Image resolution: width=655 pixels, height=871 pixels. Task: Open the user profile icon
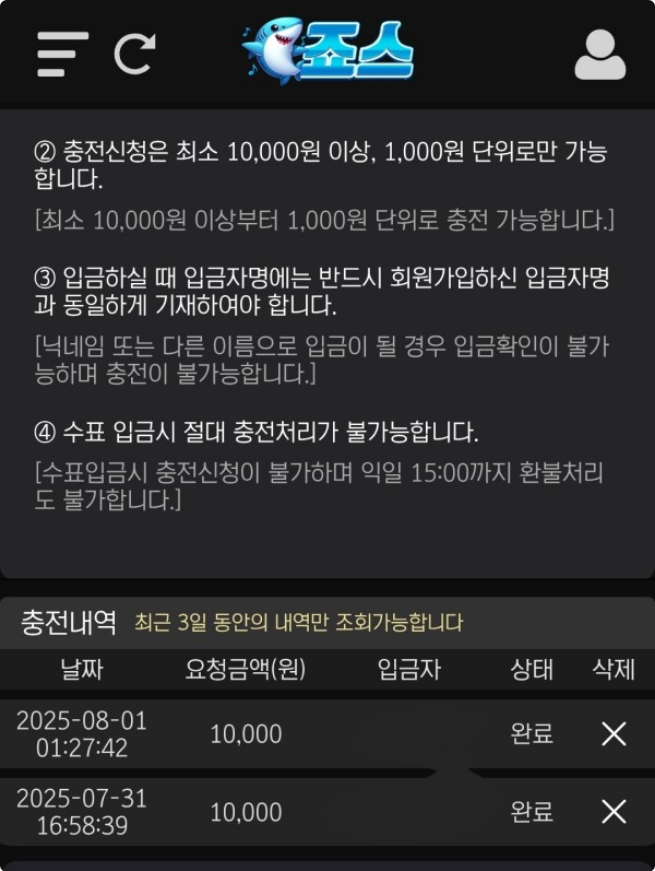(600, 55)
